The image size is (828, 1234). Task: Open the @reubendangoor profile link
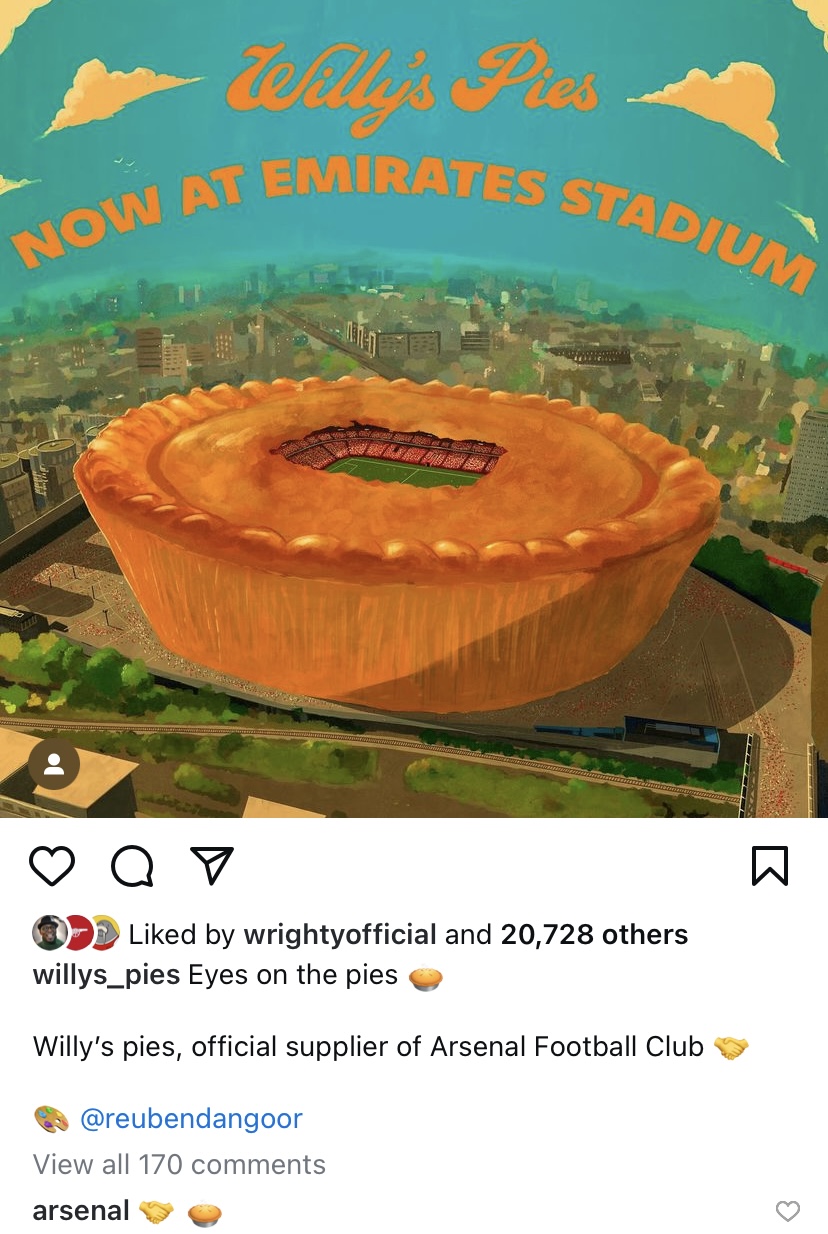tap(190, 1118)
